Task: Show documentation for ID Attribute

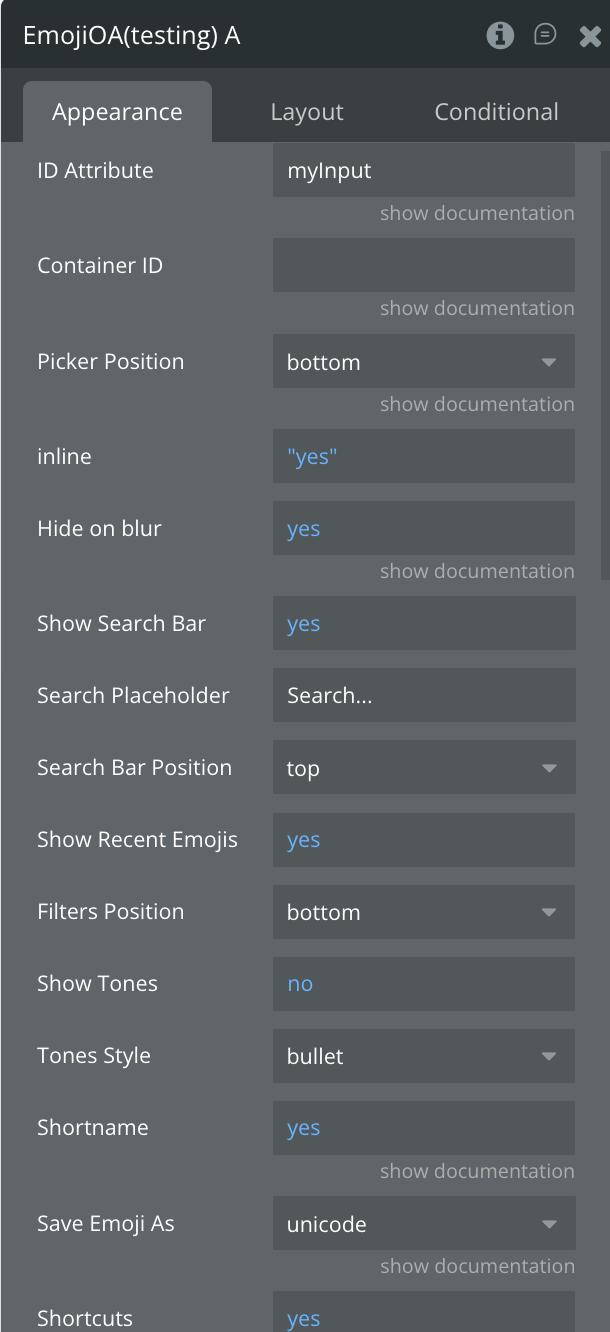Action: click(477, 213)
